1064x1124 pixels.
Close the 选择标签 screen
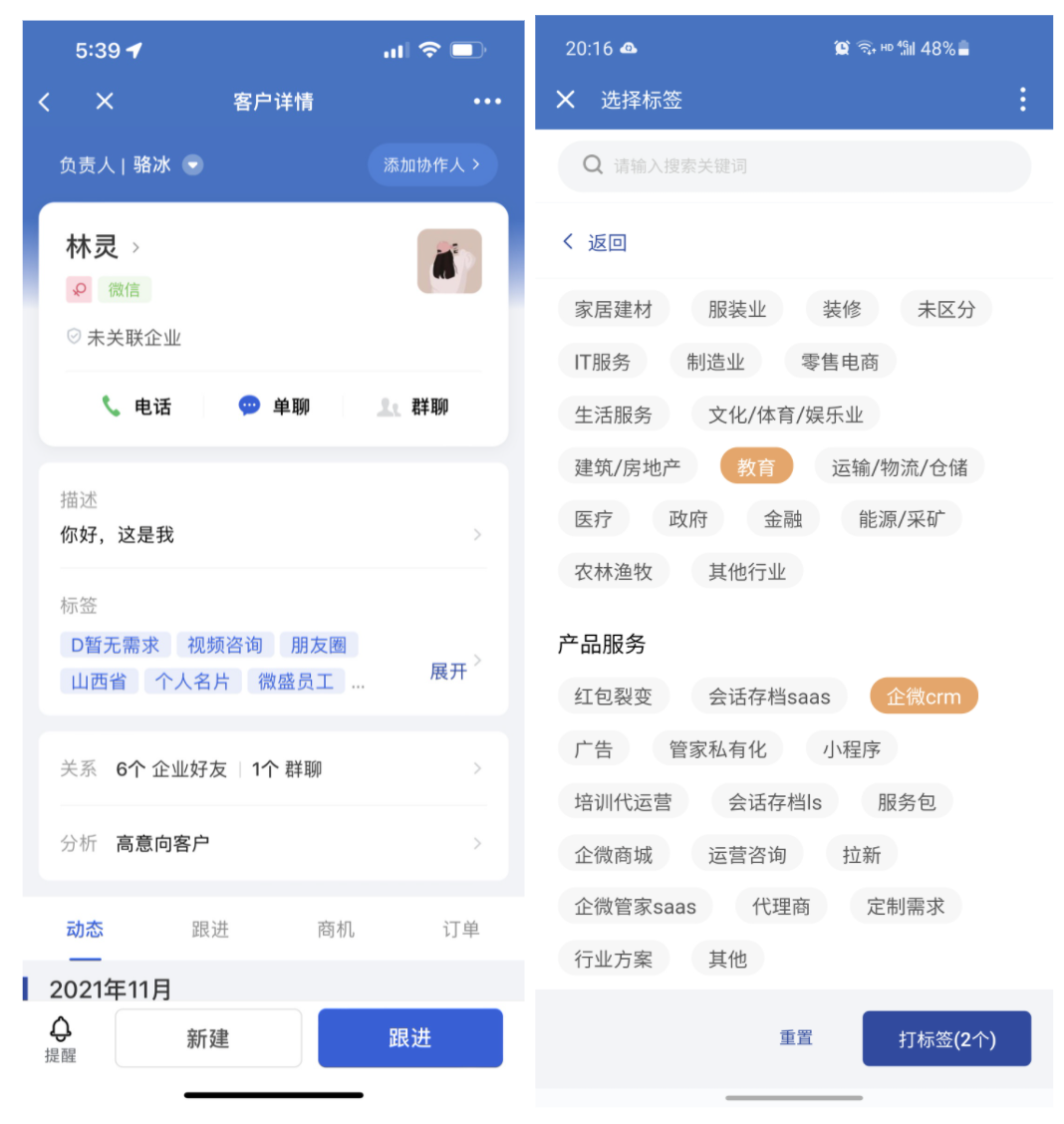566,100
